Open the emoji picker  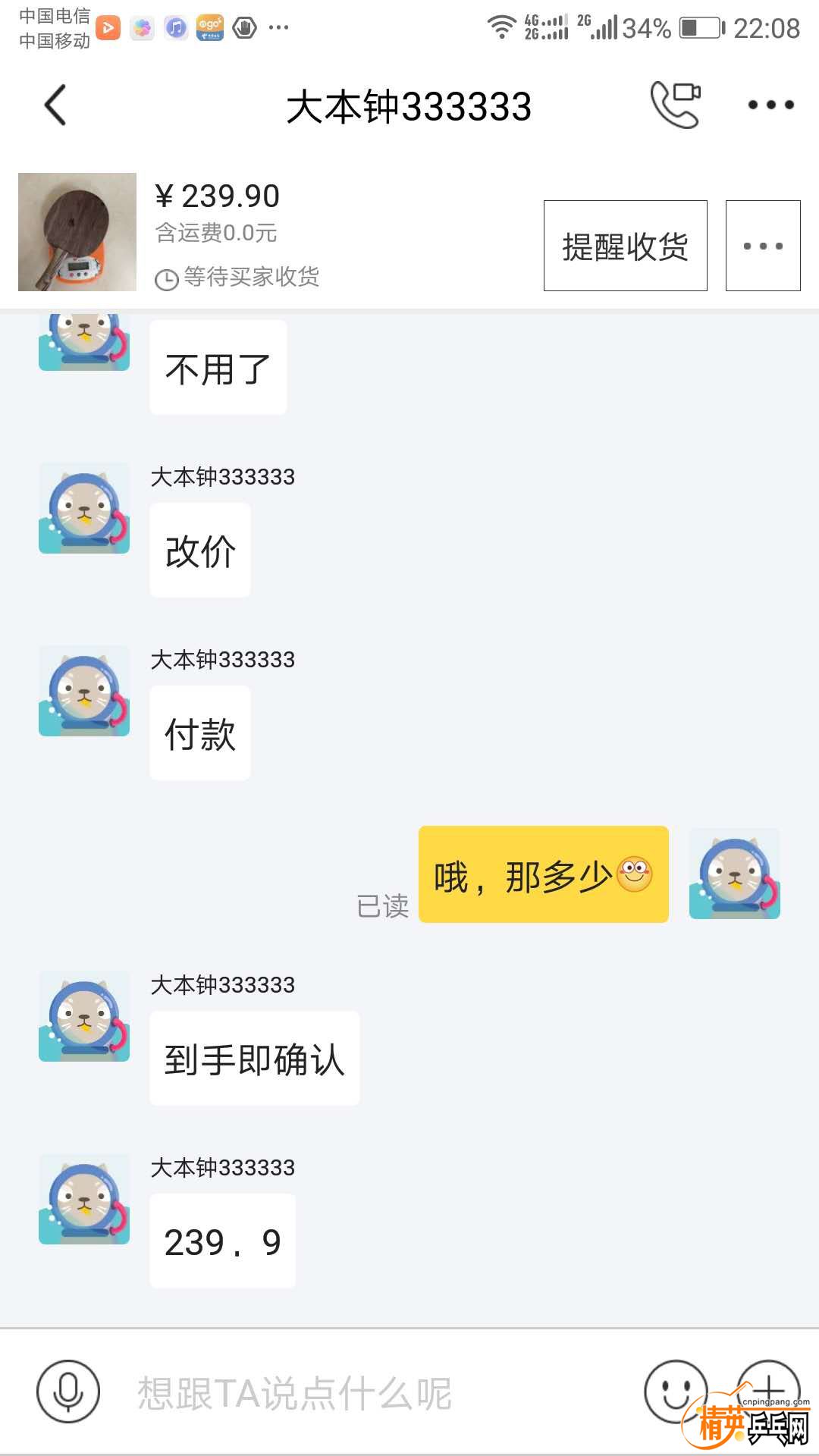click(x=674, y=1392)
